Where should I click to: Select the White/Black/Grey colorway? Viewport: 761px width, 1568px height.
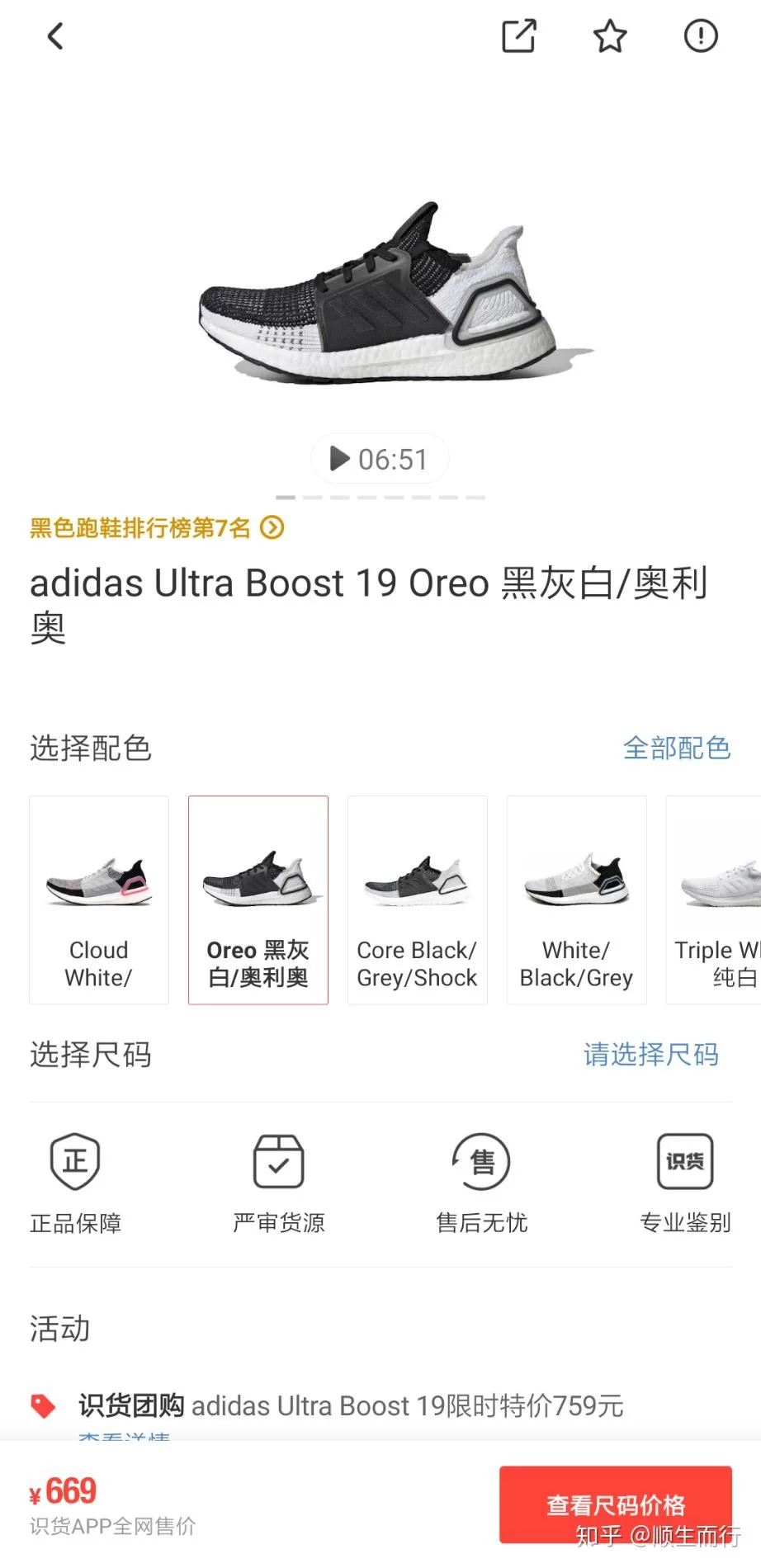pyautogui.click(x=577, y=900)
